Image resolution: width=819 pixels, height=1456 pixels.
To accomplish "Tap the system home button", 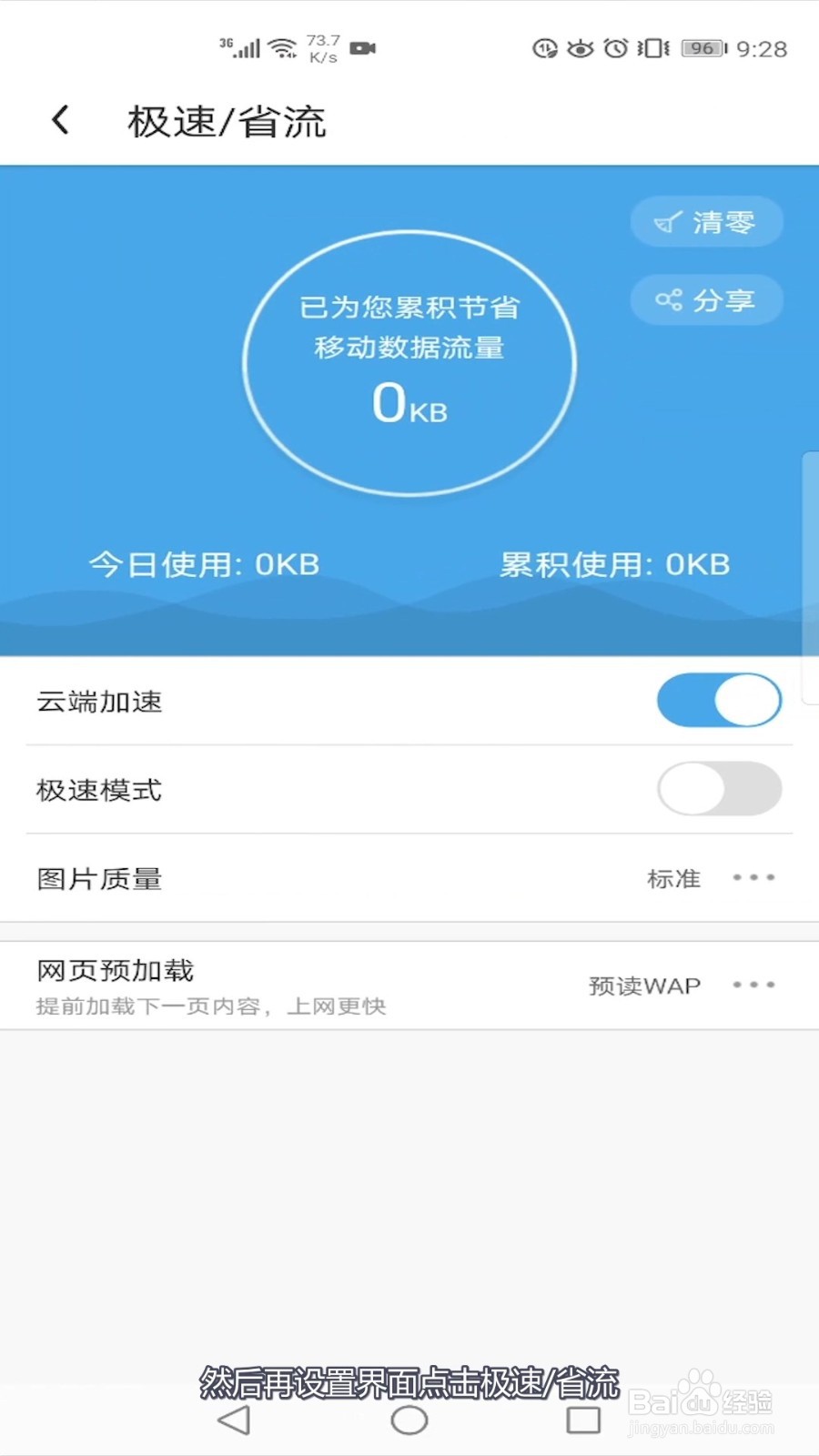I will click(x=409, y=1420).
